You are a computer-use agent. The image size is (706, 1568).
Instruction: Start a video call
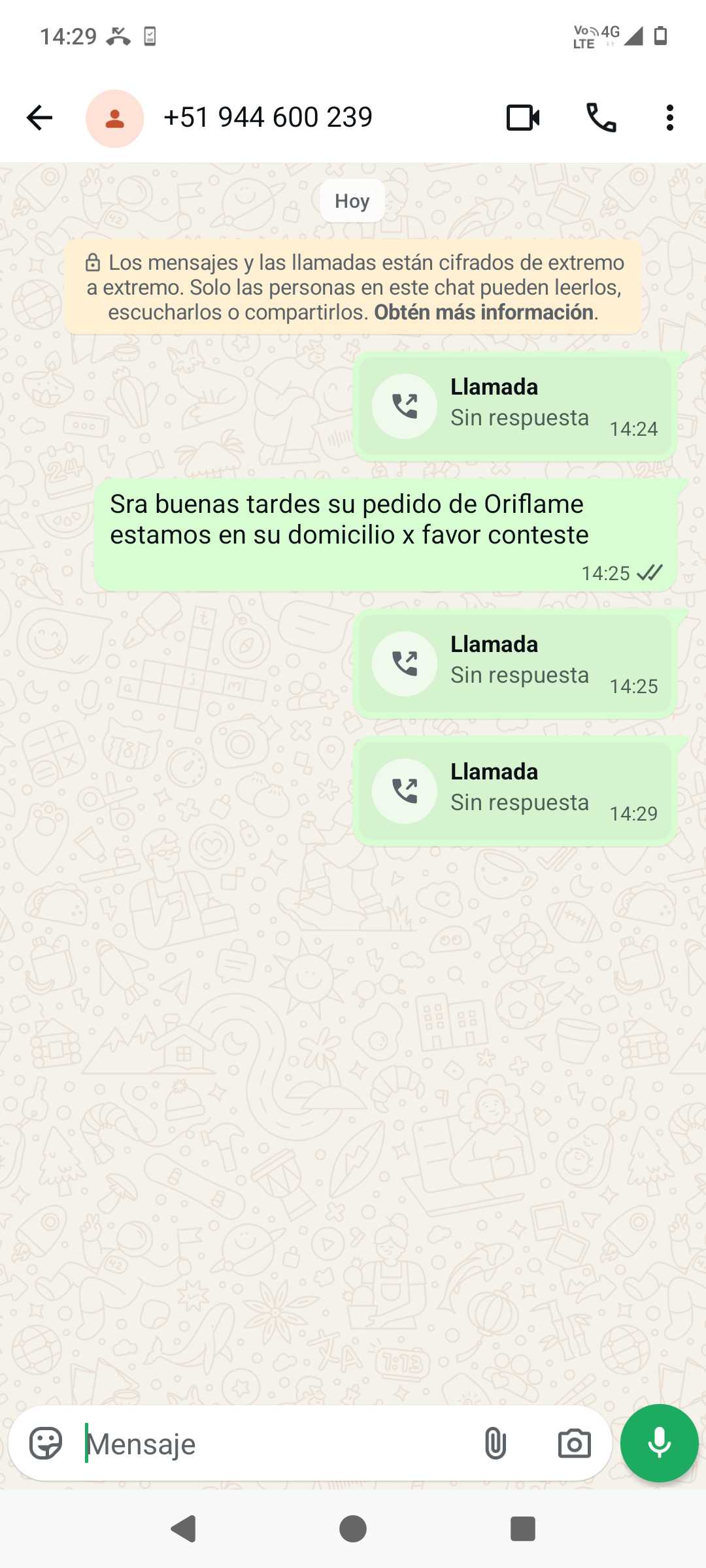pos(523,118)
